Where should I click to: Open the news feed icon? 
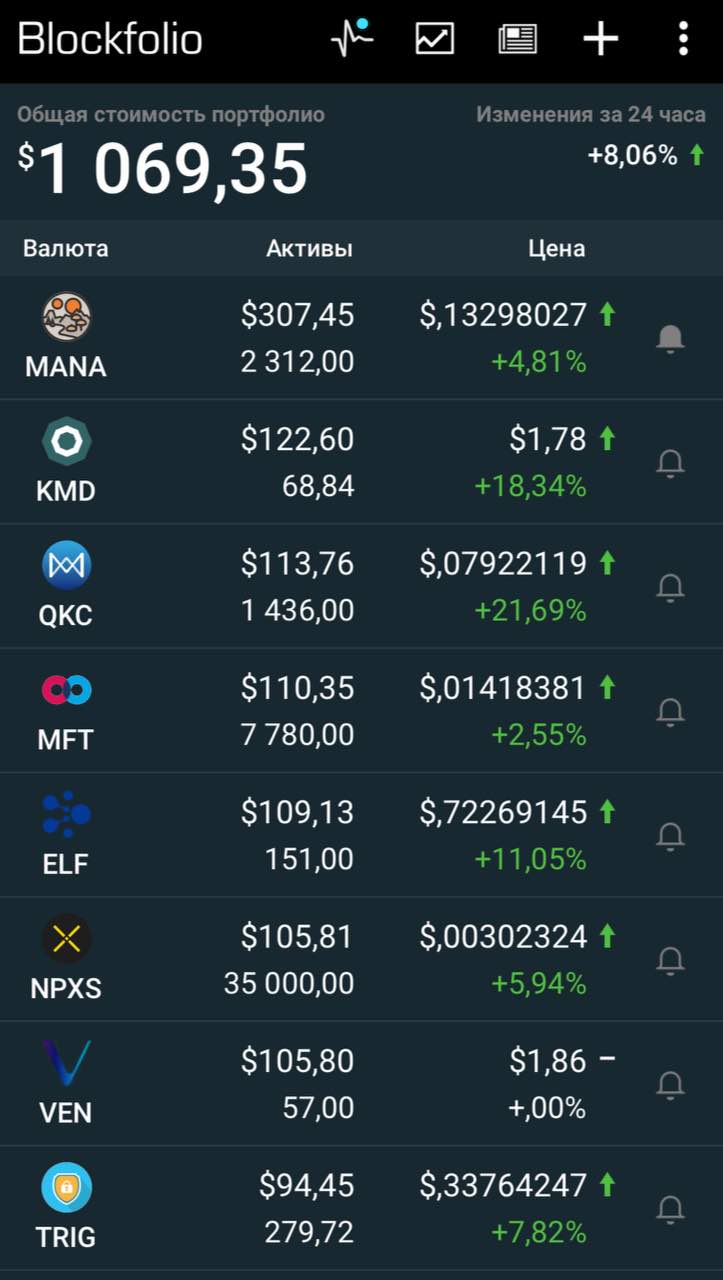tap(518, 39)
